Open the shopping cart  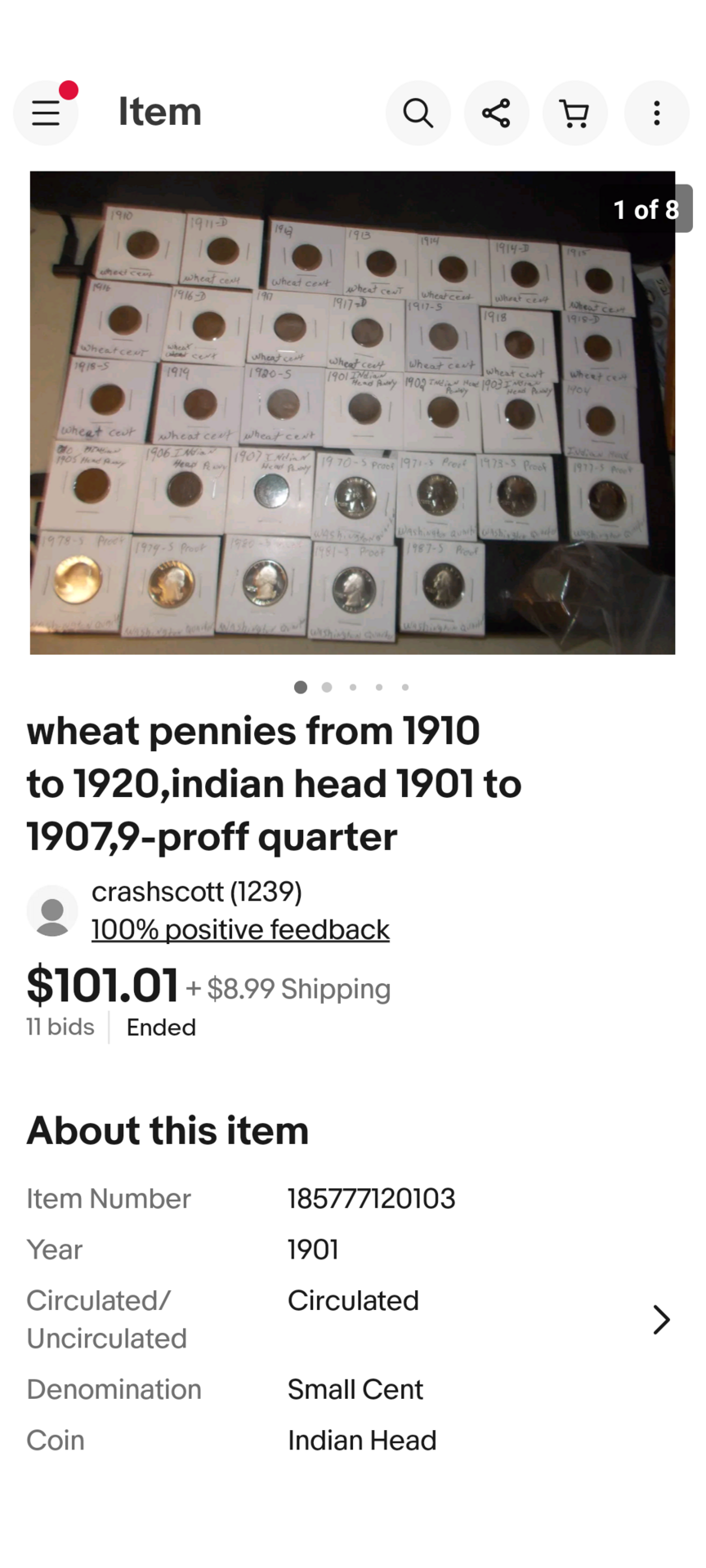574,113
